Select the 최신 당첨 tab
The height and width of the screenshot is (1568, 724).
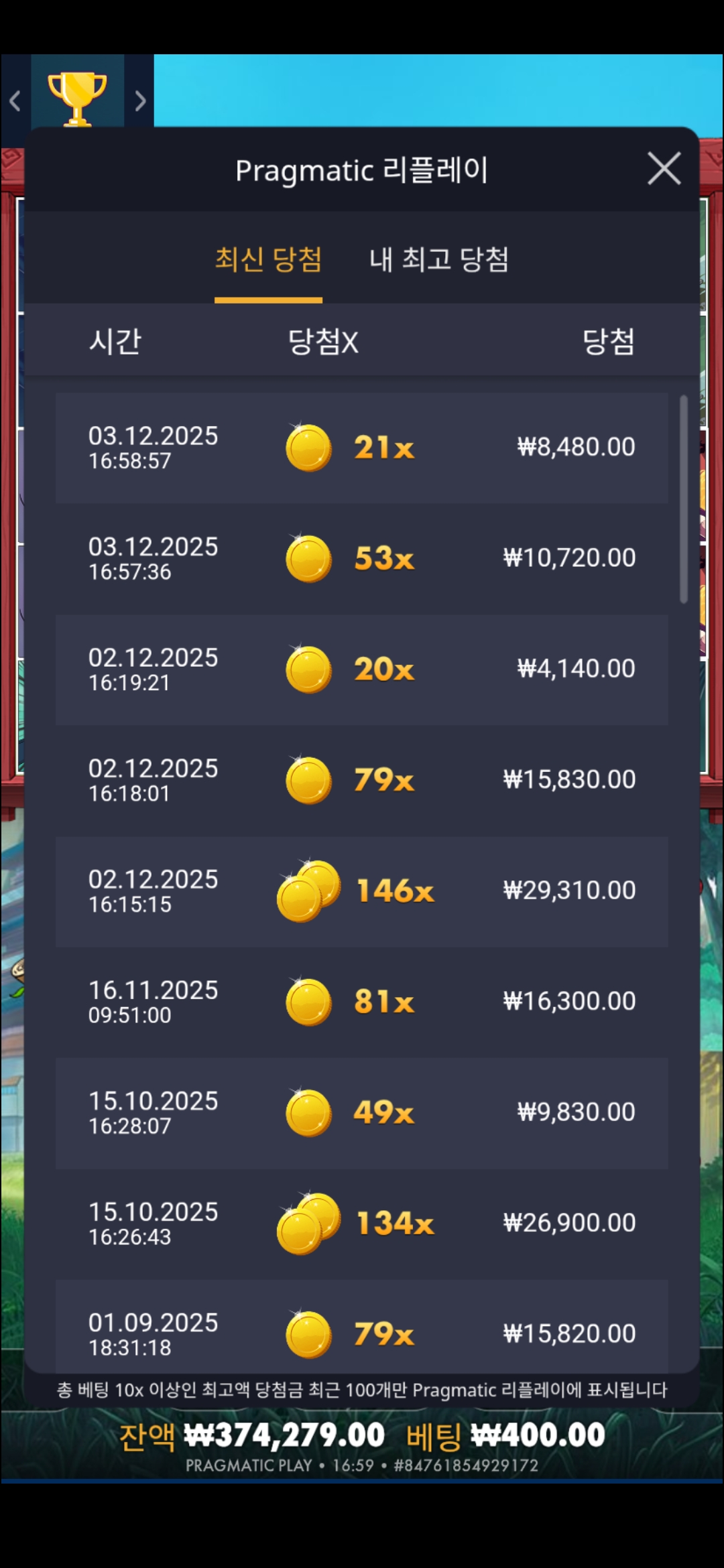(x=268, y=260)
